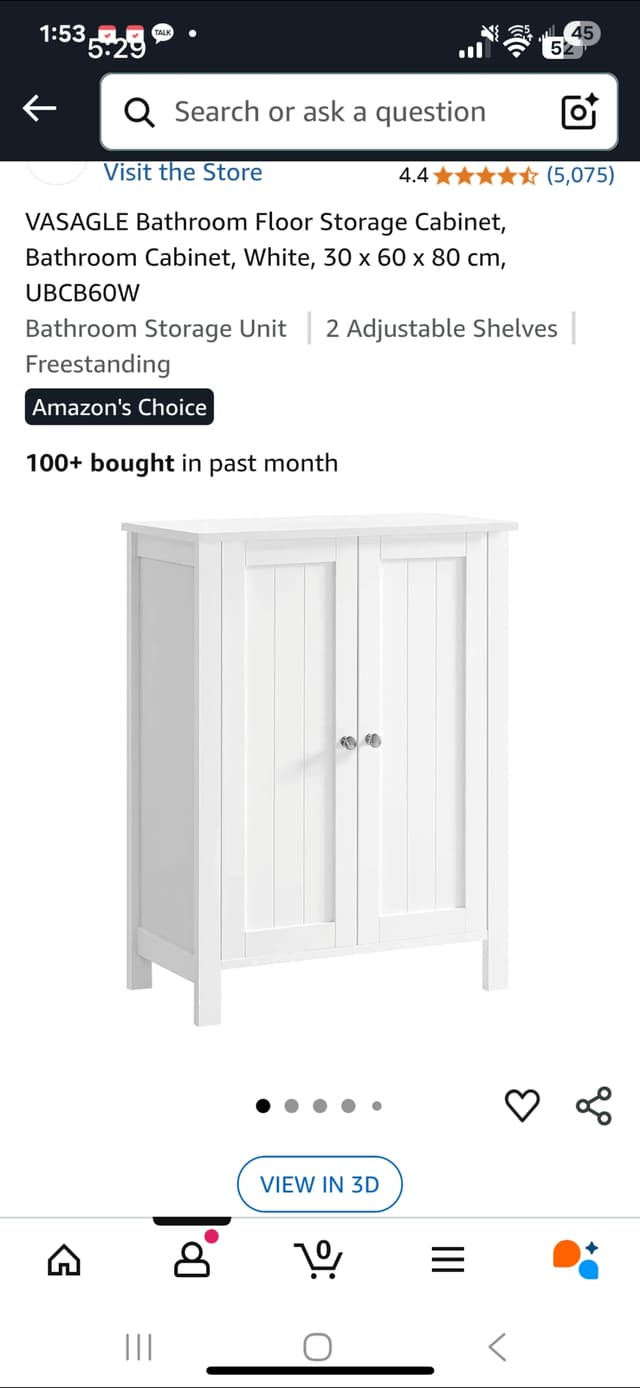This screenshot has height=1388, width=640.
Task: Tap the View in 3D button
Action: (x=319, y=1184)
